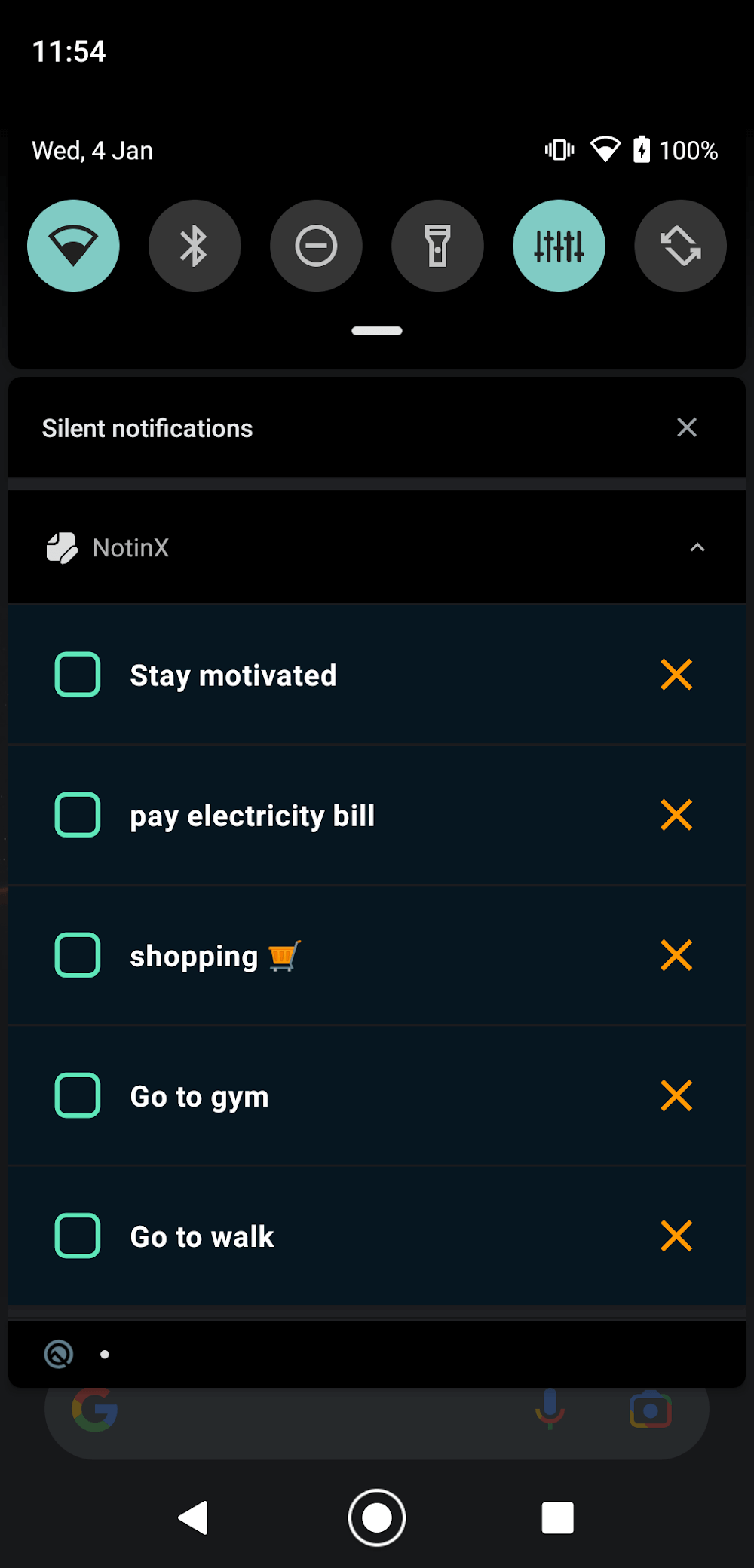
Task: Turn off the Wi-Fi quick setting
Action: [73, 246]
